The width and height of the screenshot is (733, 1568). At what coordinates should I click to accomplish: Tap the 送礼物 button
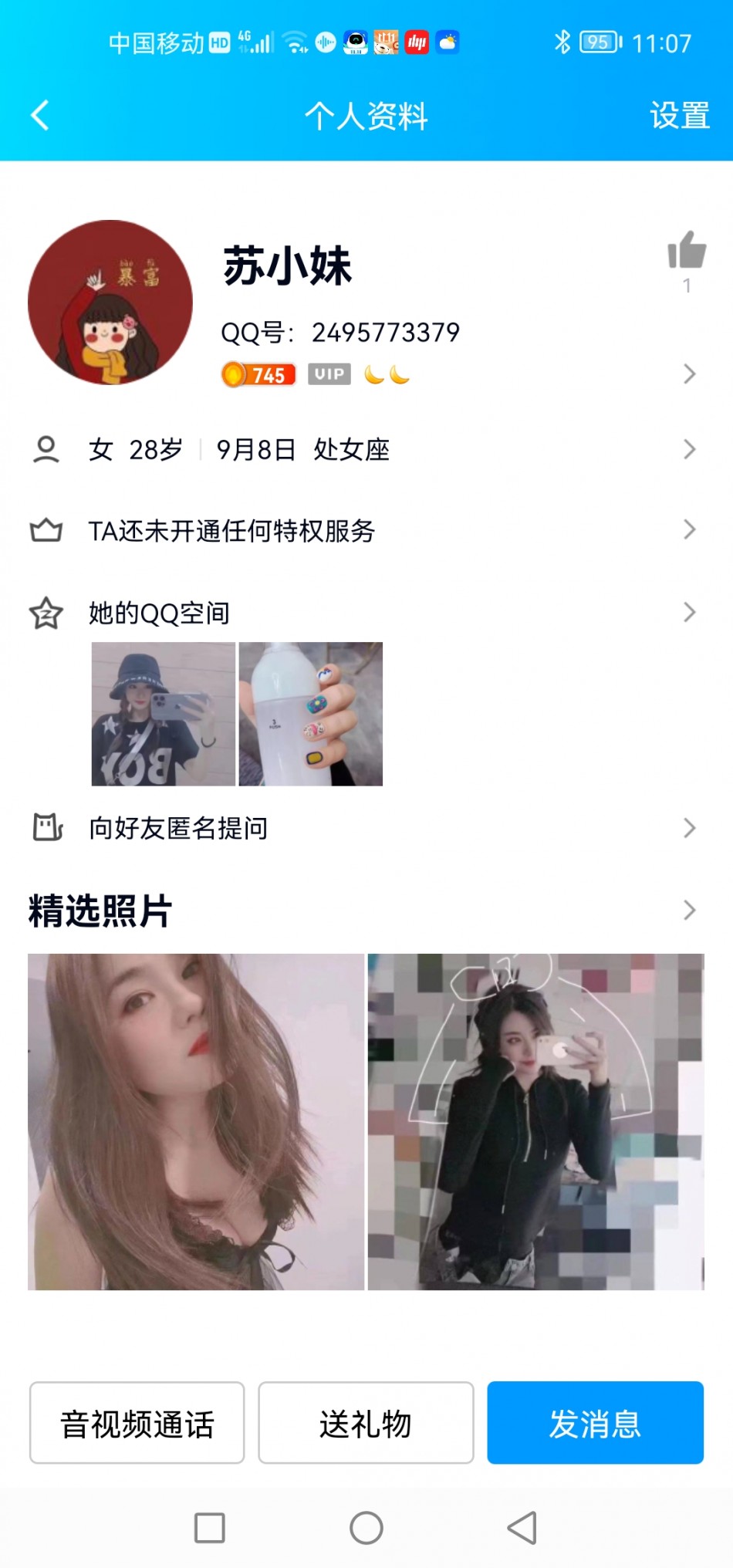(x=366, y=1423)
